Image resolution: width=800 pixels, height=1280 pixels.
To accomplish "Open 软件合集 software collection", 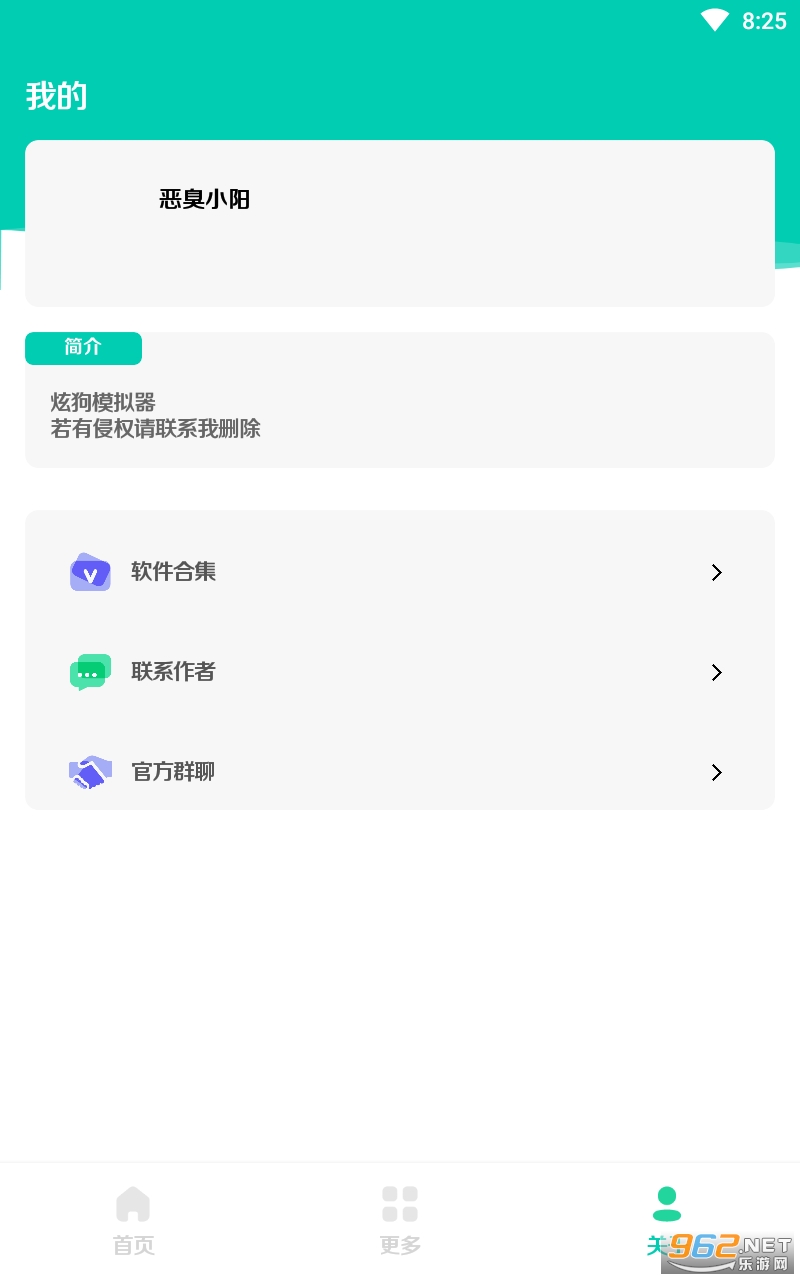I will pos(400,572).
